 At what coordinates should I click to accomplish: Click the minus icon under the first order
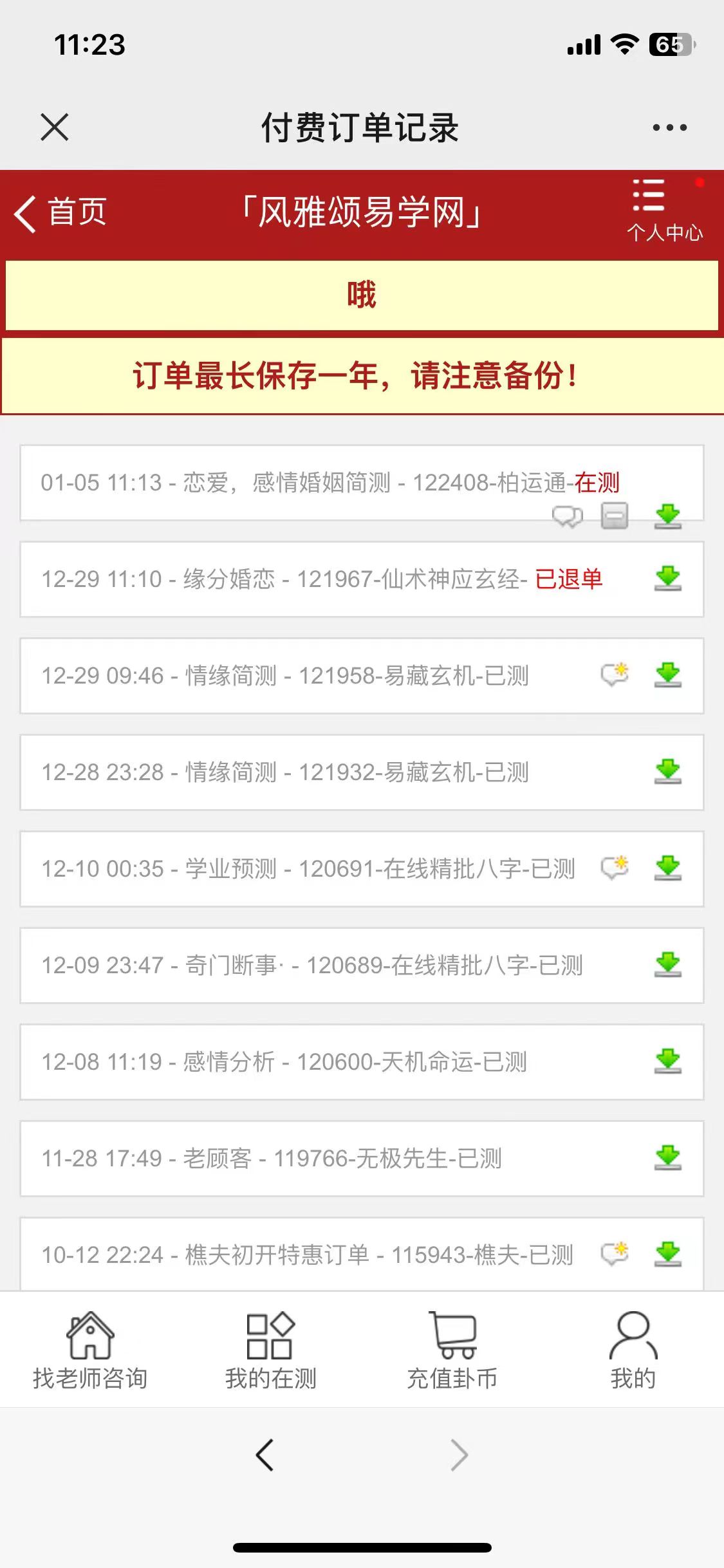(615, 516)
